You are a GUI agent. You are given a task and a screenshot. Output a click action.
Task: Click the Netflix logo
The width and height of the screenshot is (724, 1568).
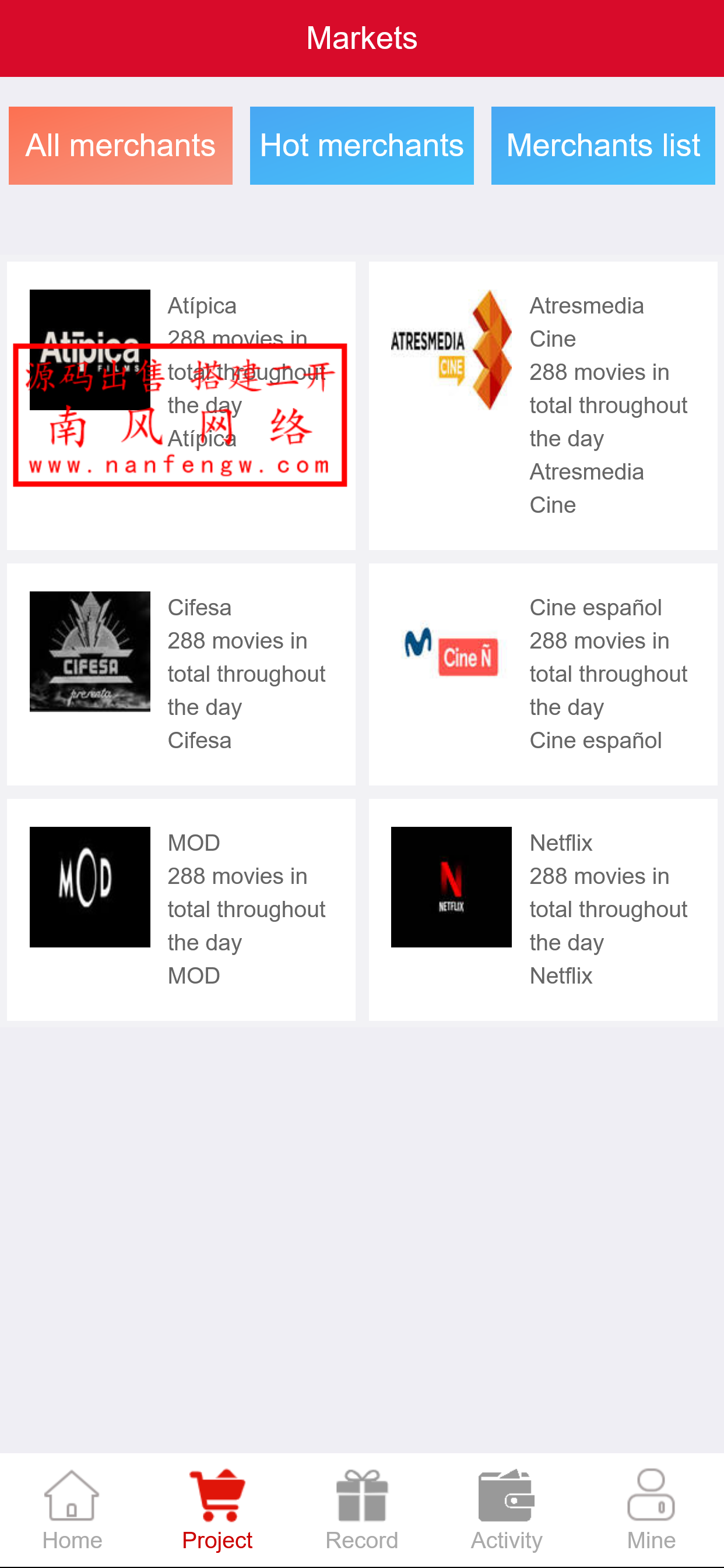click(451, 887)
